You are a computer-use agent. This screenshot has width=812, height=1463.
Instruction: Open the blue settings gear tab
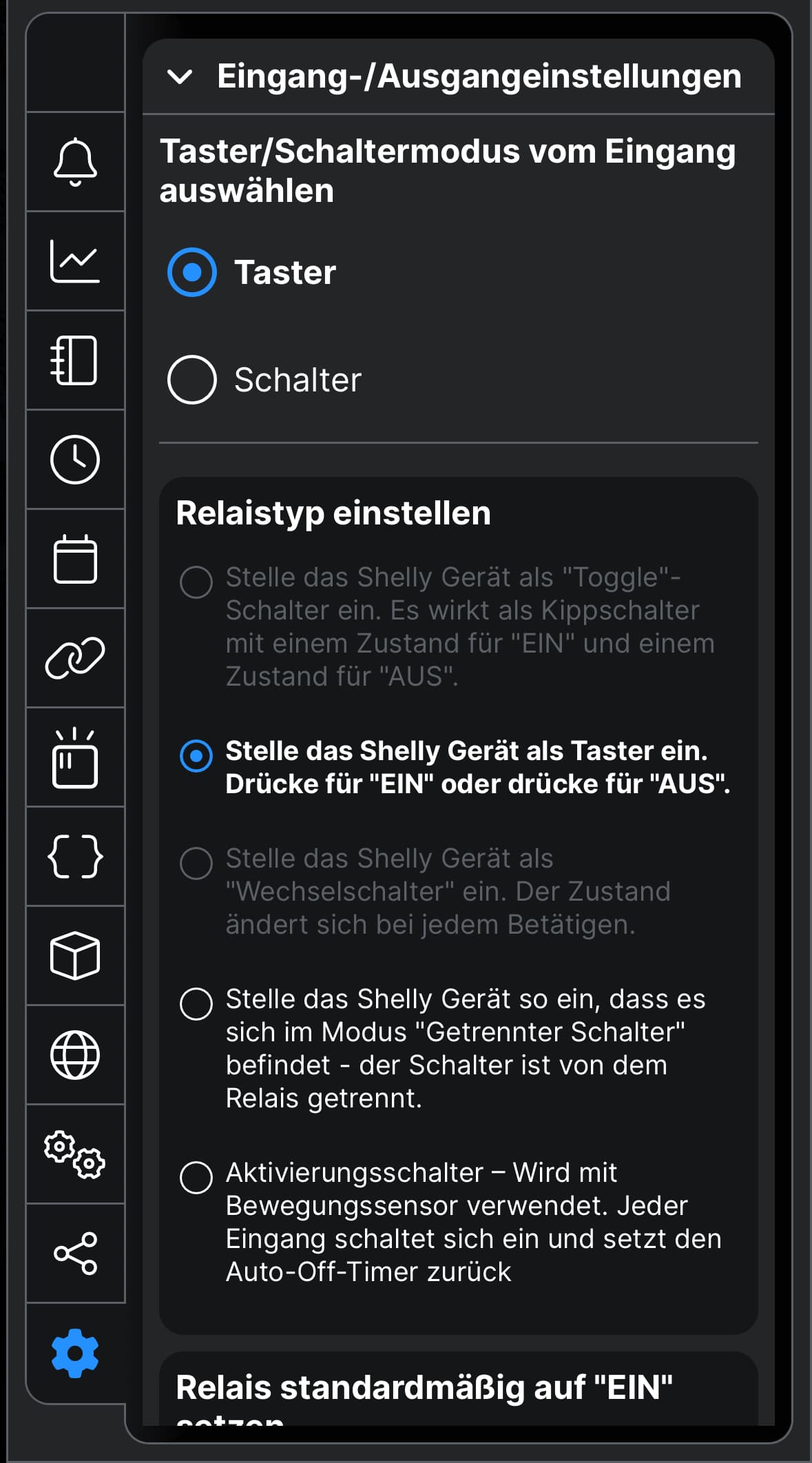tap(75, 1353)
